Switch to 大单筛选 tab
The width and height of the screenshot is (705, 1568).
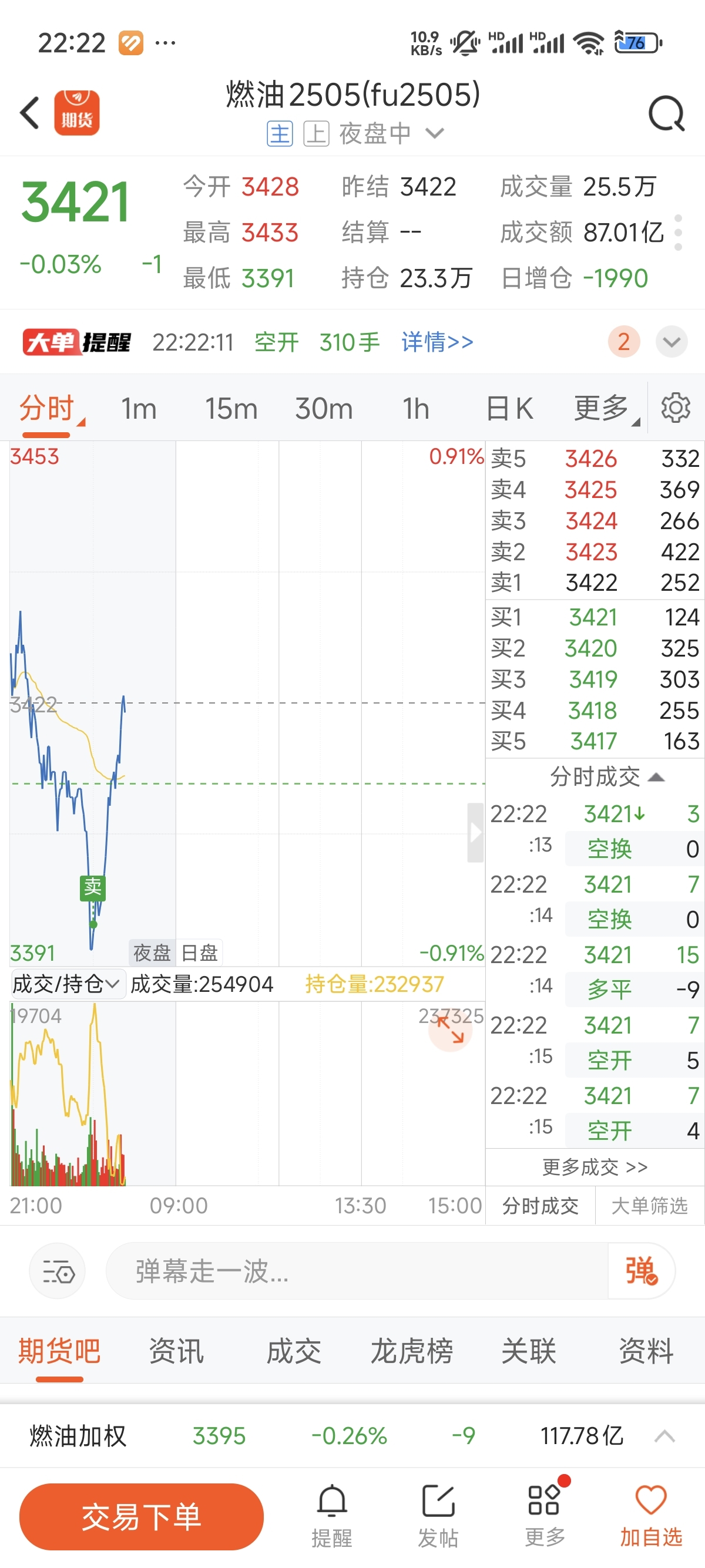[x=649, y=1205]
